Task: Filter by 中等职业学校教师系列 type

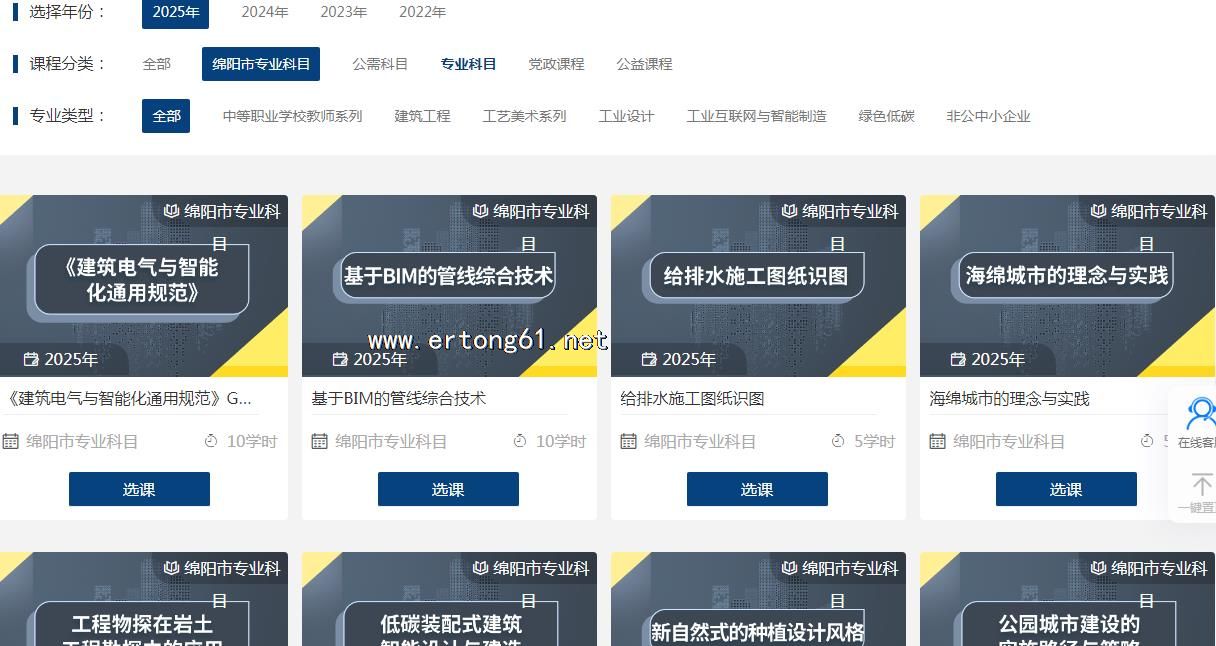Action: point(292,116)
